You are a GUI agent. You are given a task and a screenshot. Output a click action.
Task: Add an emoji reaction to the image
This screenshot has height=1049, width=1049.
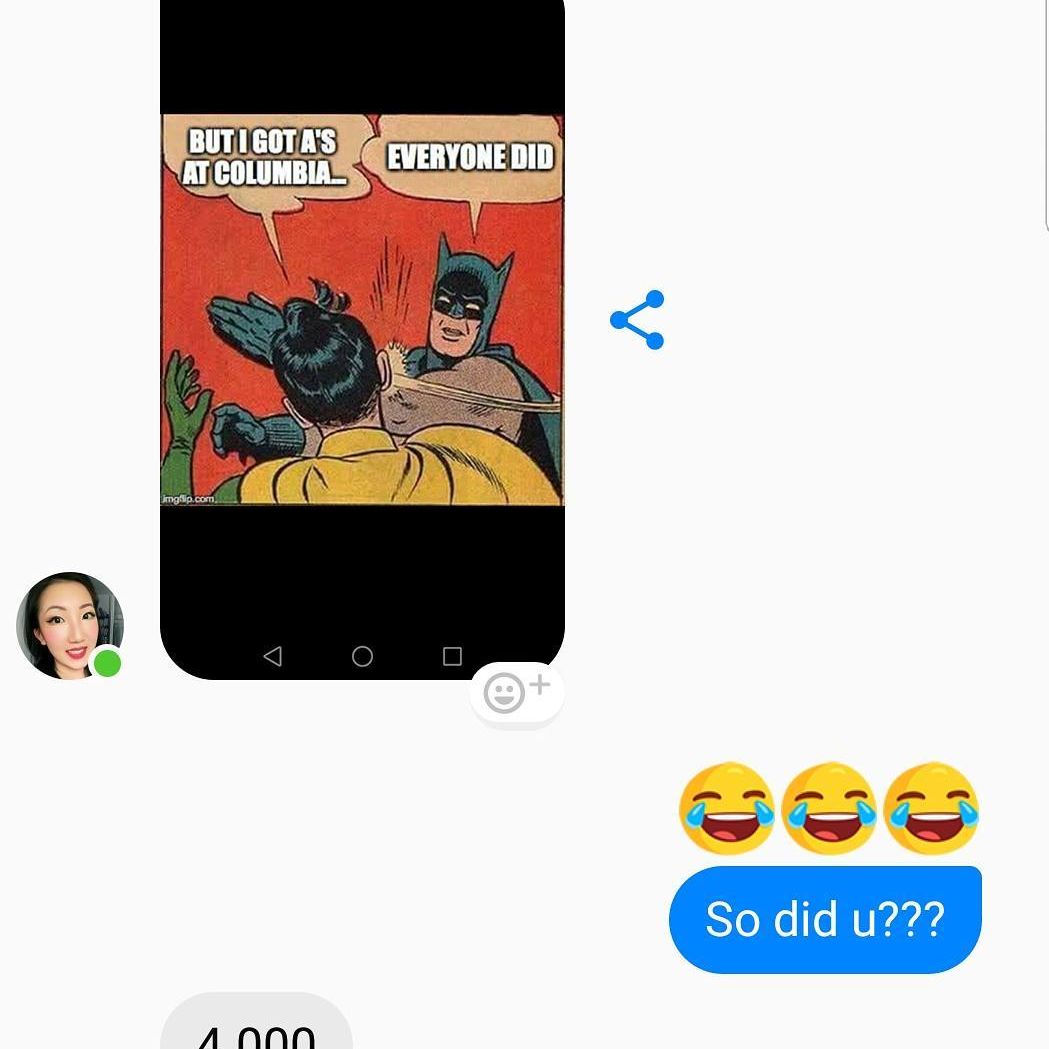point(515,692)
